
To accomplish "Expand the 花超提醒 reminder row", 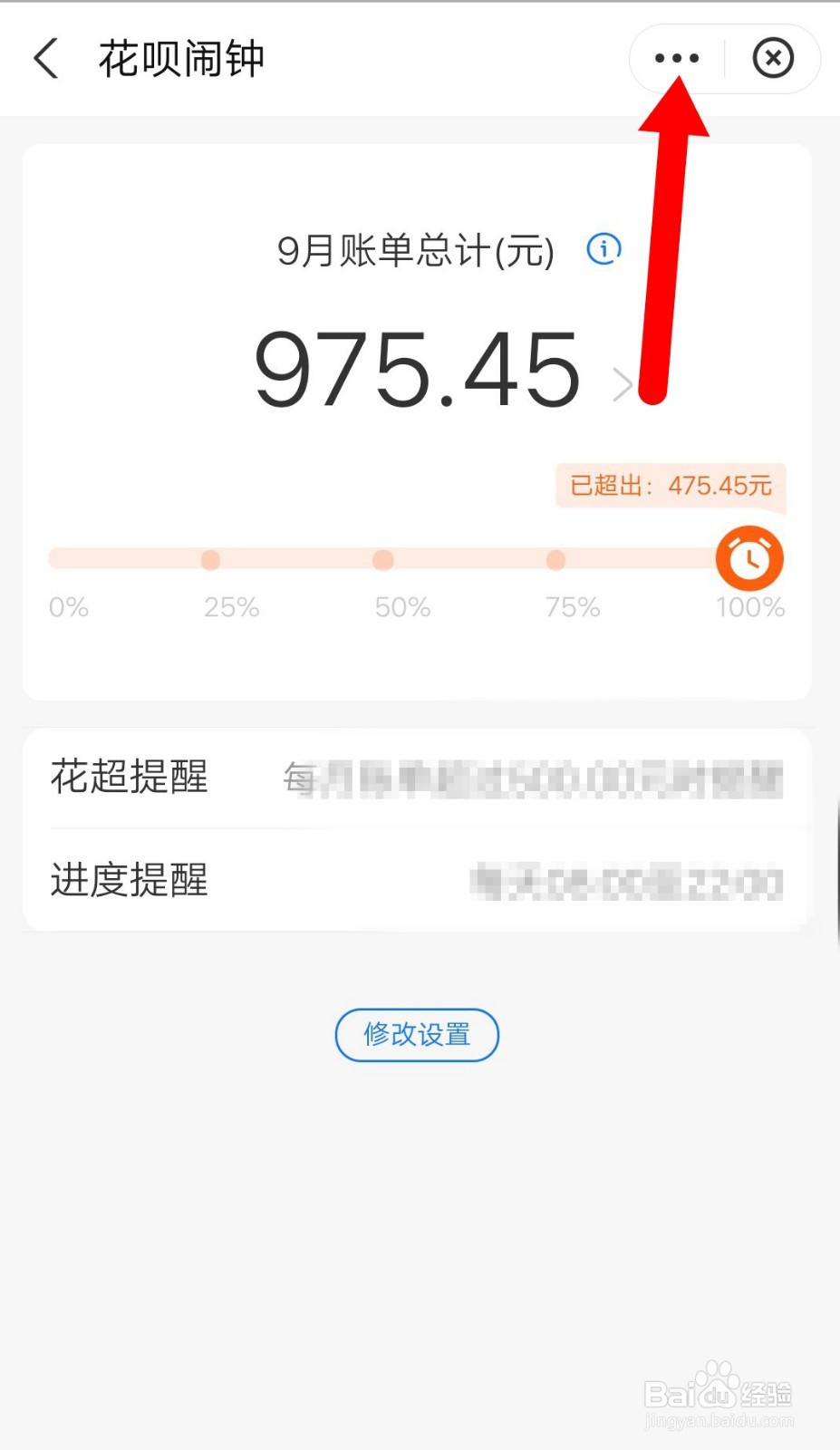I will pyautogui.click(x=417, y=777).
